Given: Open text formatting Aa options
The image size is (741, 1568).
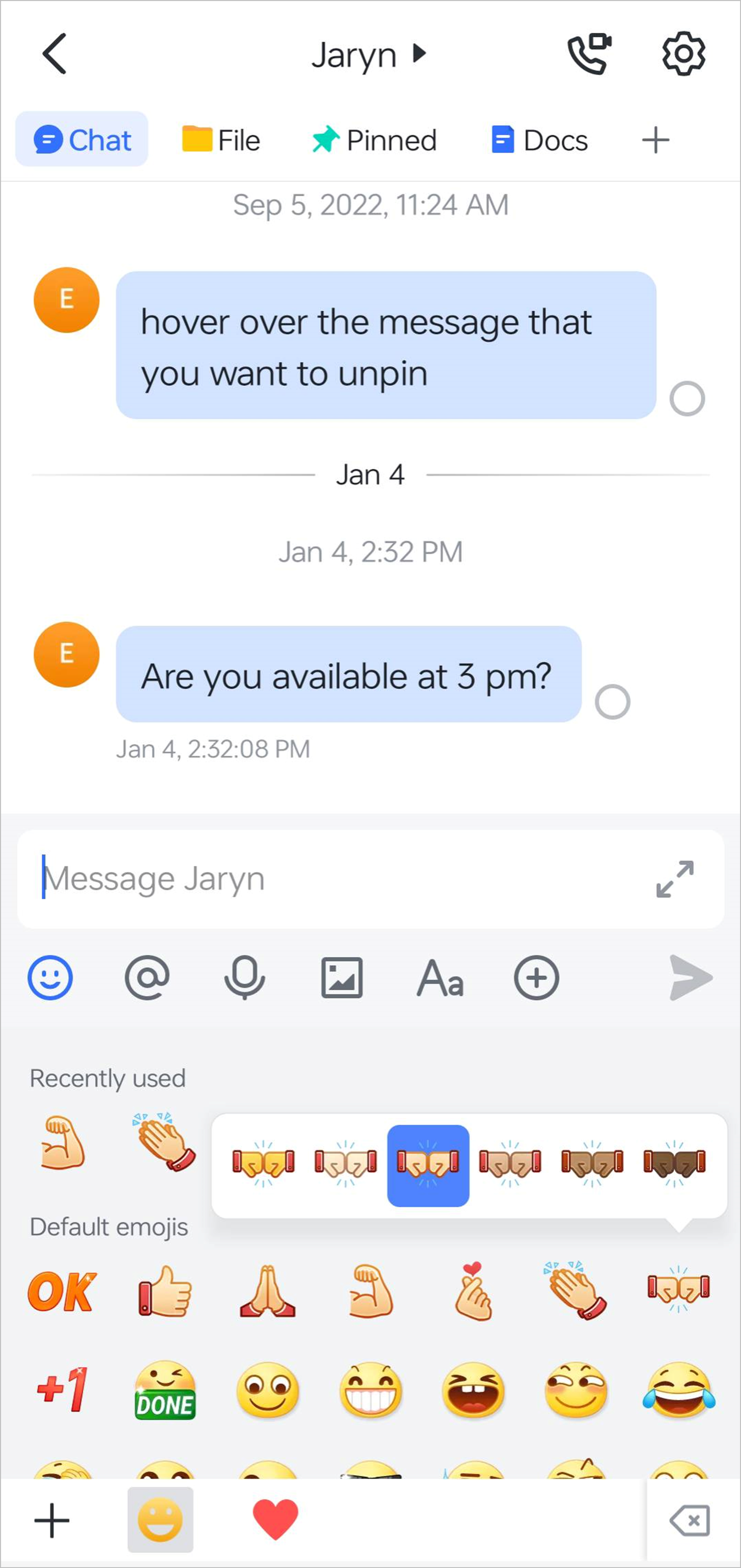Looking at the screenshot, I should pyautogui.click(x=440, y=978).
